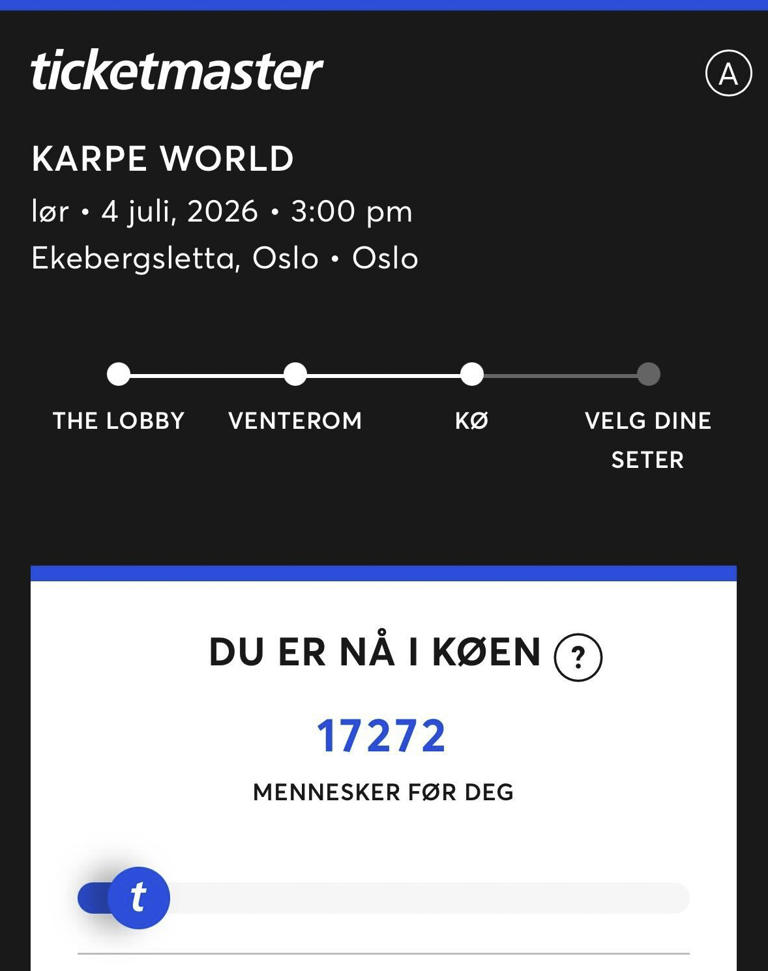This screenshot has height=971, width=768.
Task: Click the MENNESKER FØR DEG label
Action: pos(383,792)
